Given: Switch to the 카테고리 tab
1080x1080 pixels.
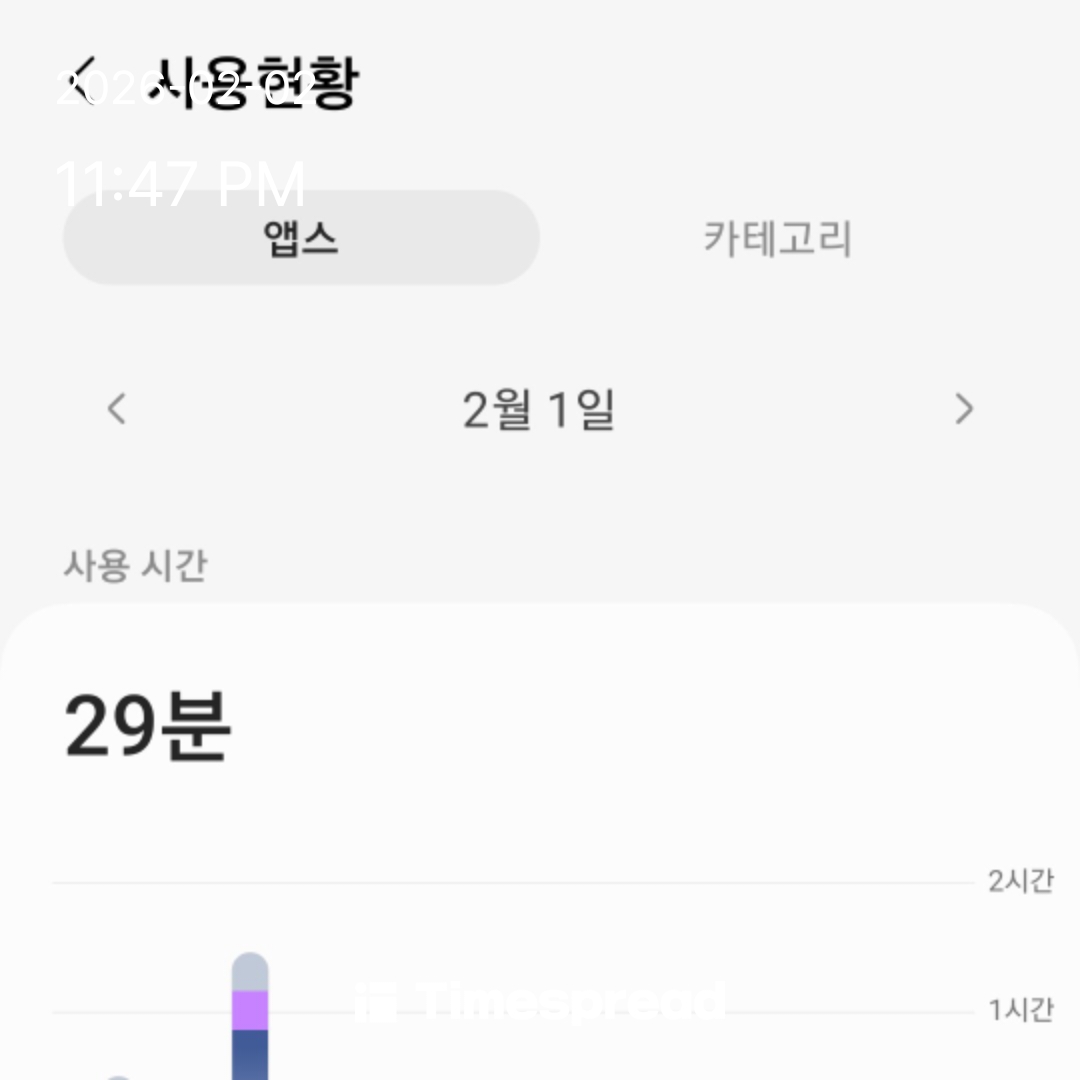Looking at the screenshot, I should click(x=777, y=238).
